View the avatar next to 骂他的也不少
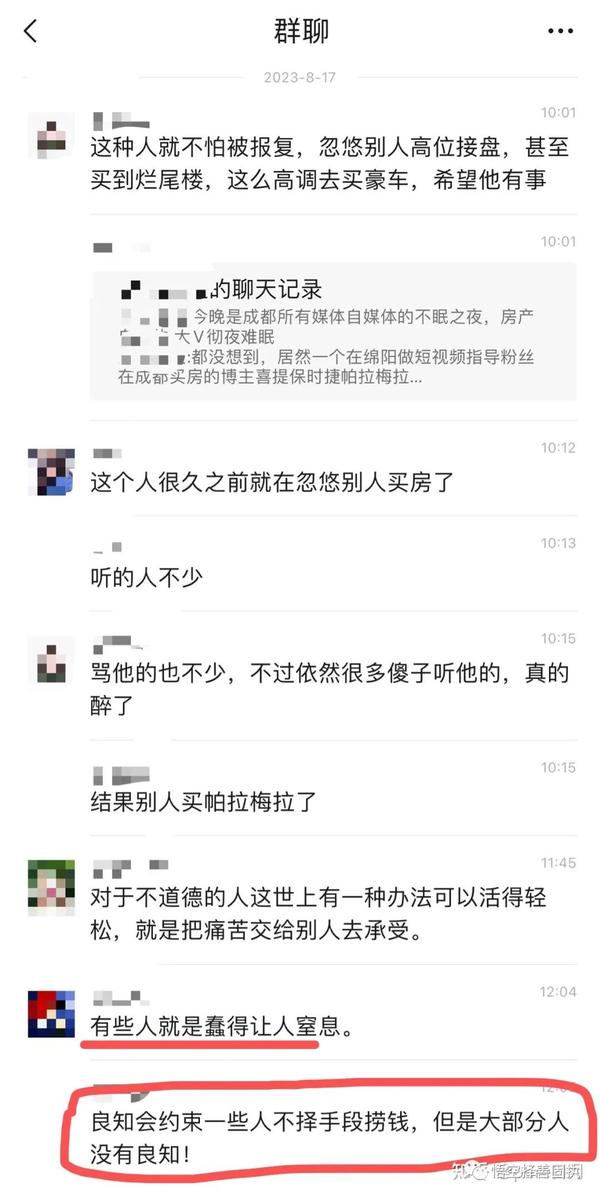Screen dimensions: 600x1198 [x=50, y=659]
